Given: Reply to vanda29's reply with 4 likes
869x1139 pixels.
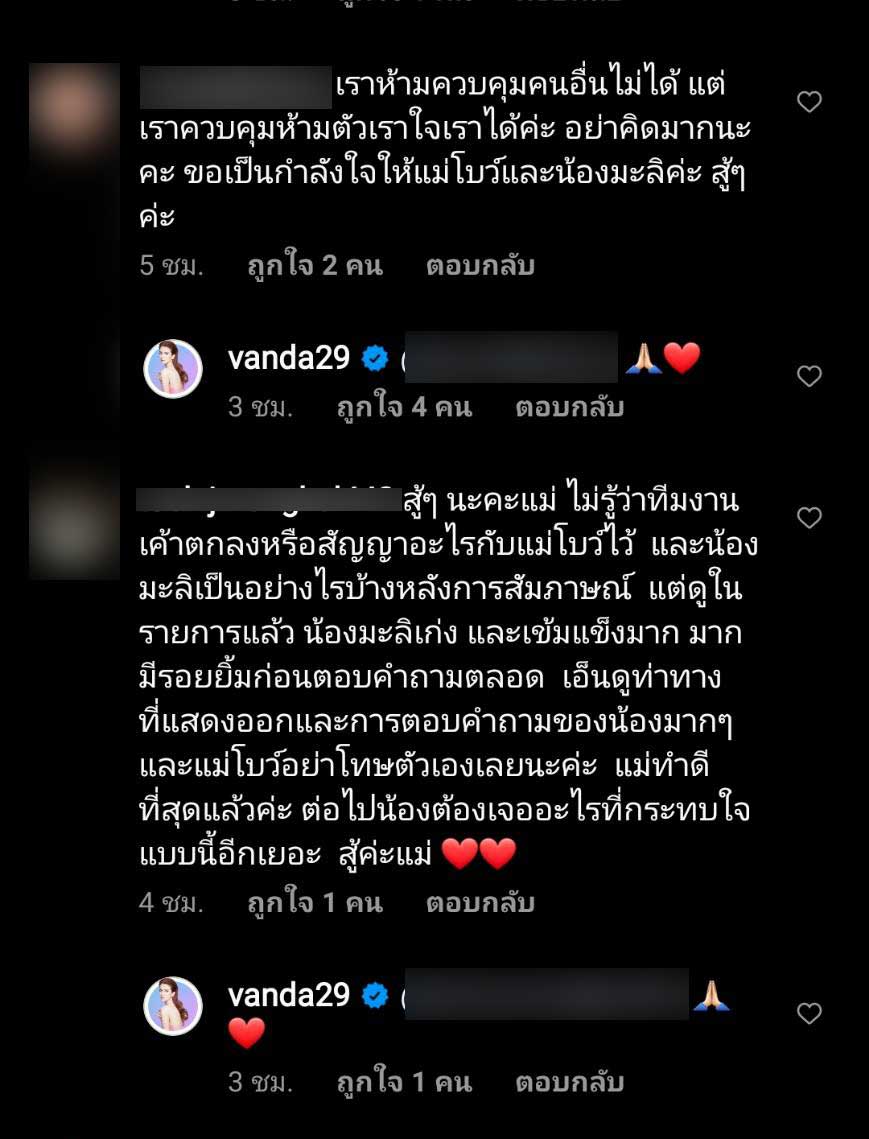Looking at the screenshot, I should 569,408.
